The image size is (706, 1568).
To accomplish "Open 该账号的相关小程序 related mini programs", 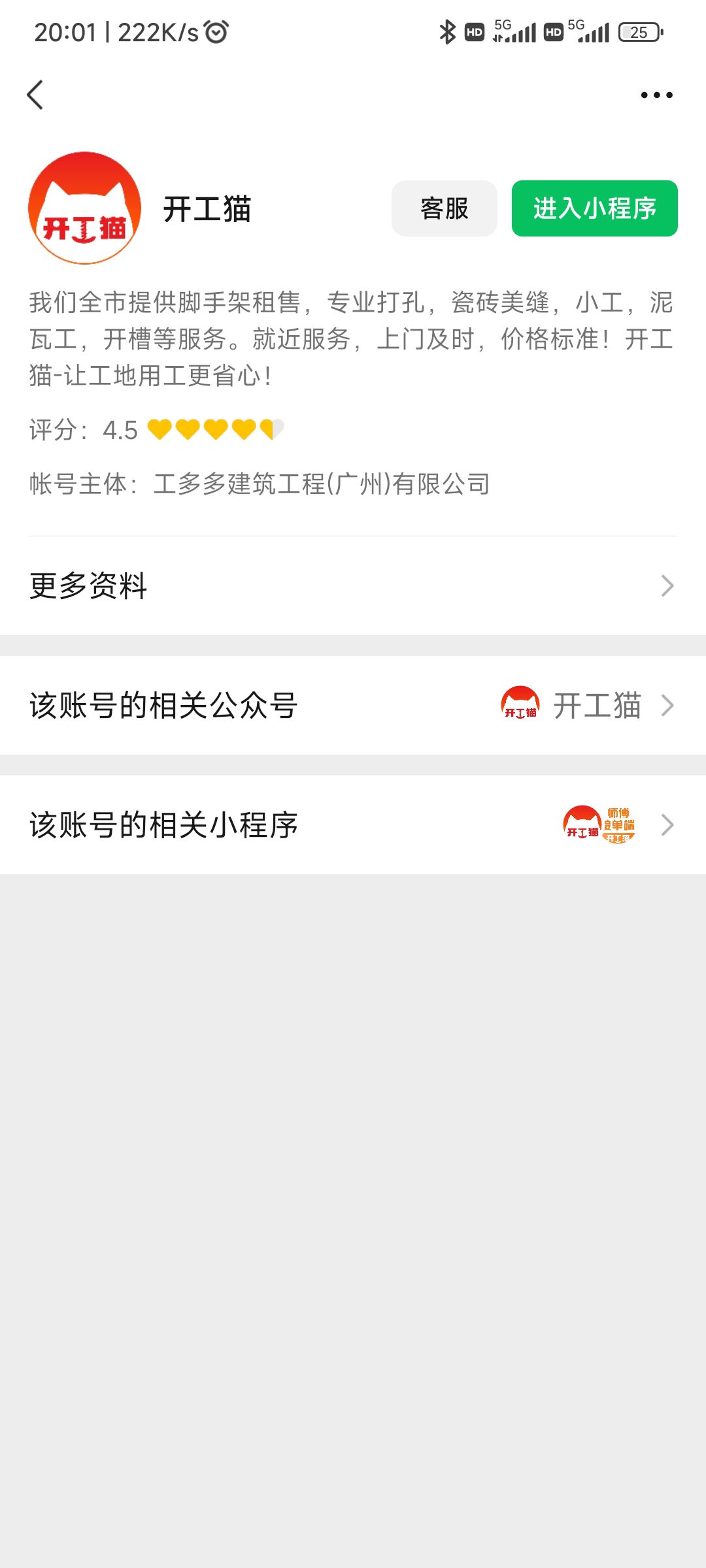I will coord(353,825).
